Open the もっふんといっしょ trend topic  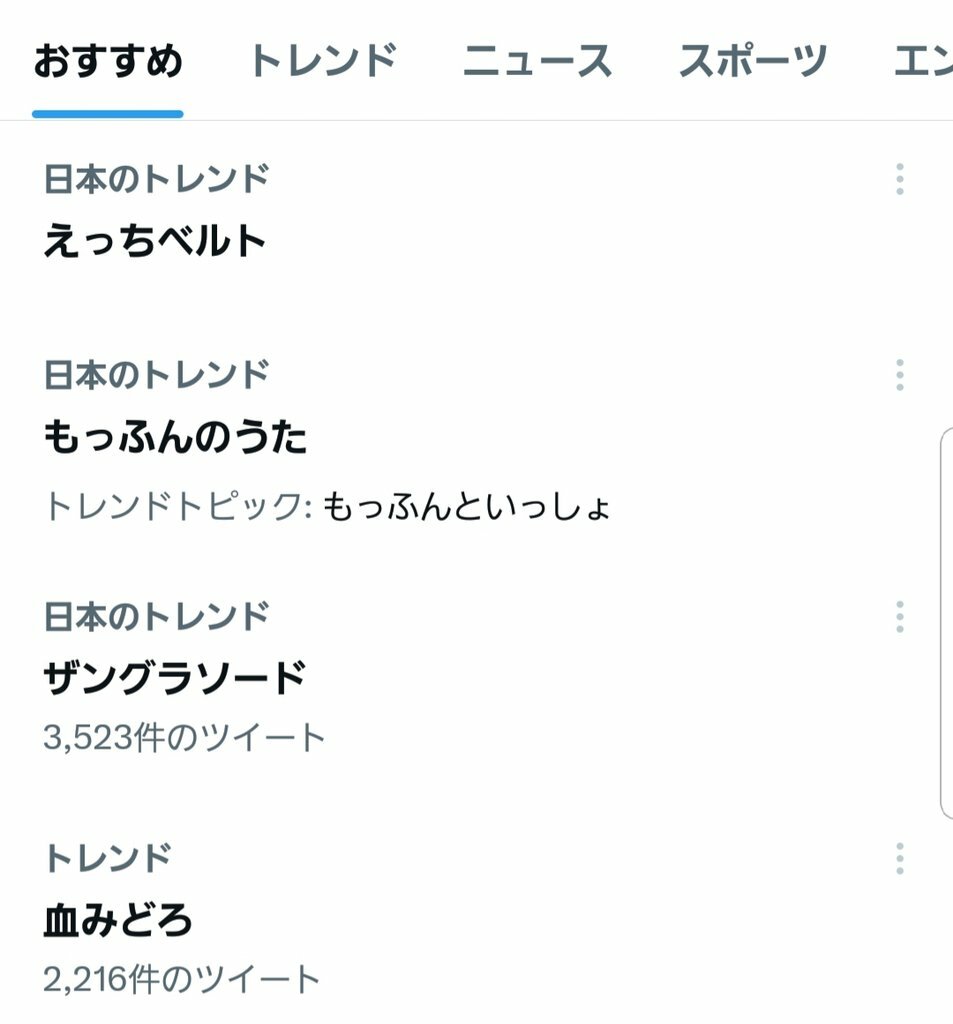pos(467,507)
